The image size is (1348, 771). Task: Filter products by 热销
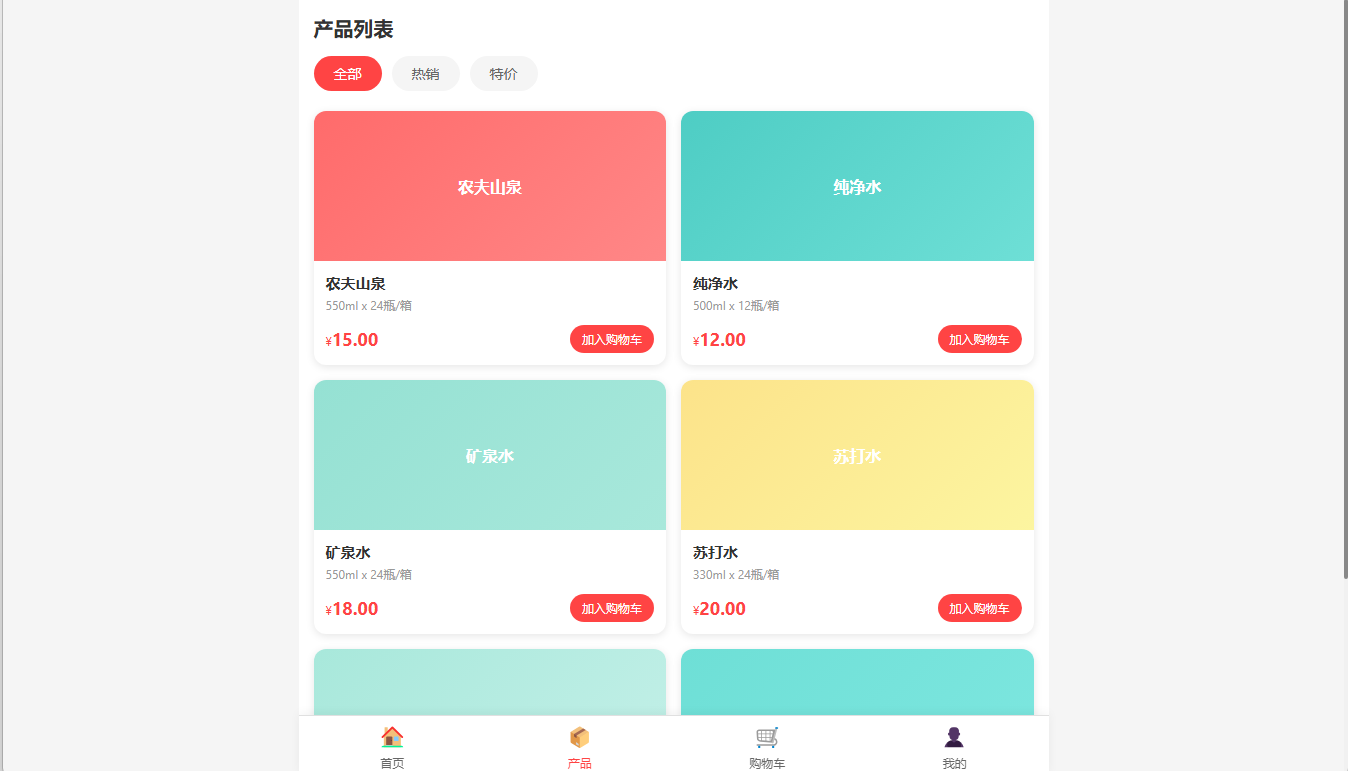click(x=425, y=74)
